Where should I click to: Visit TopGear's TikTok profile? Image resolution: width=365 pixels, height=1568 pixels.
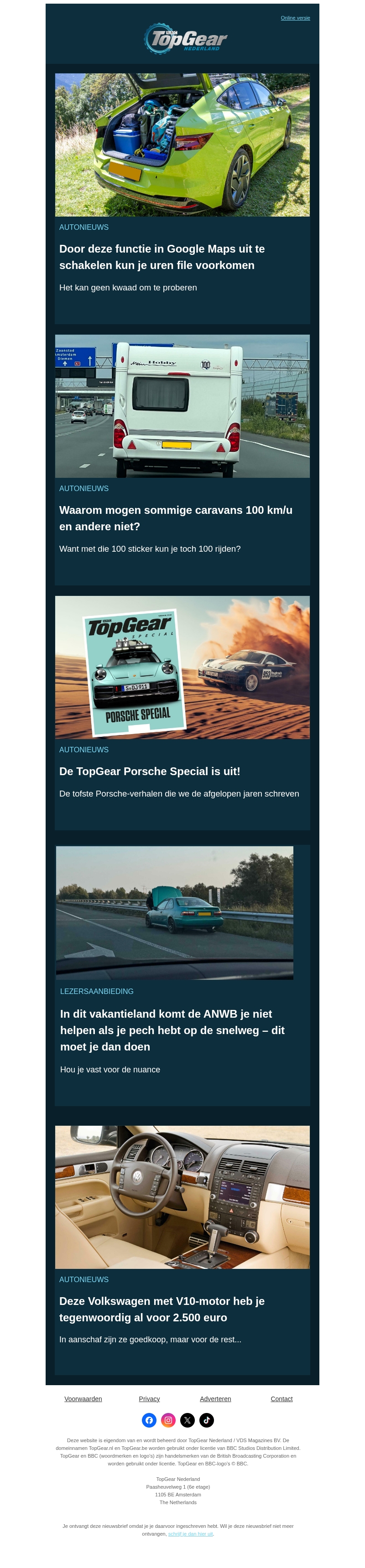coord(207,1420)
